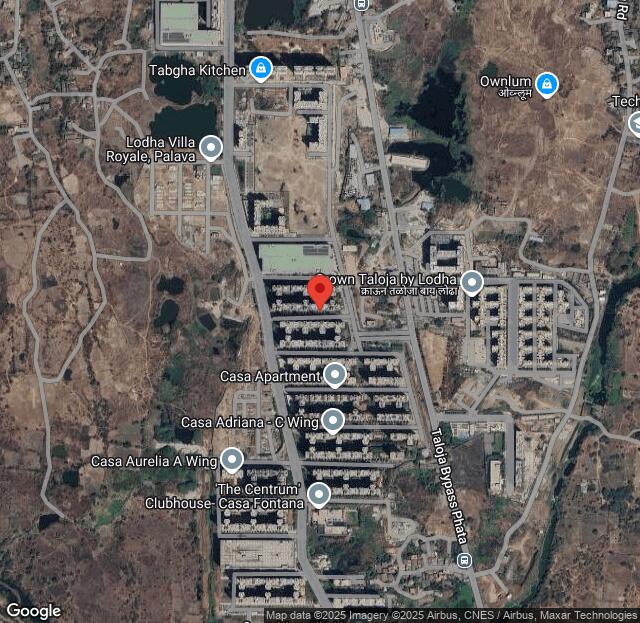Open the Tabgha Kitchen shopping marker
This screenshot has width=640, height=623.
pyautogui.click(x=261, y=68)
